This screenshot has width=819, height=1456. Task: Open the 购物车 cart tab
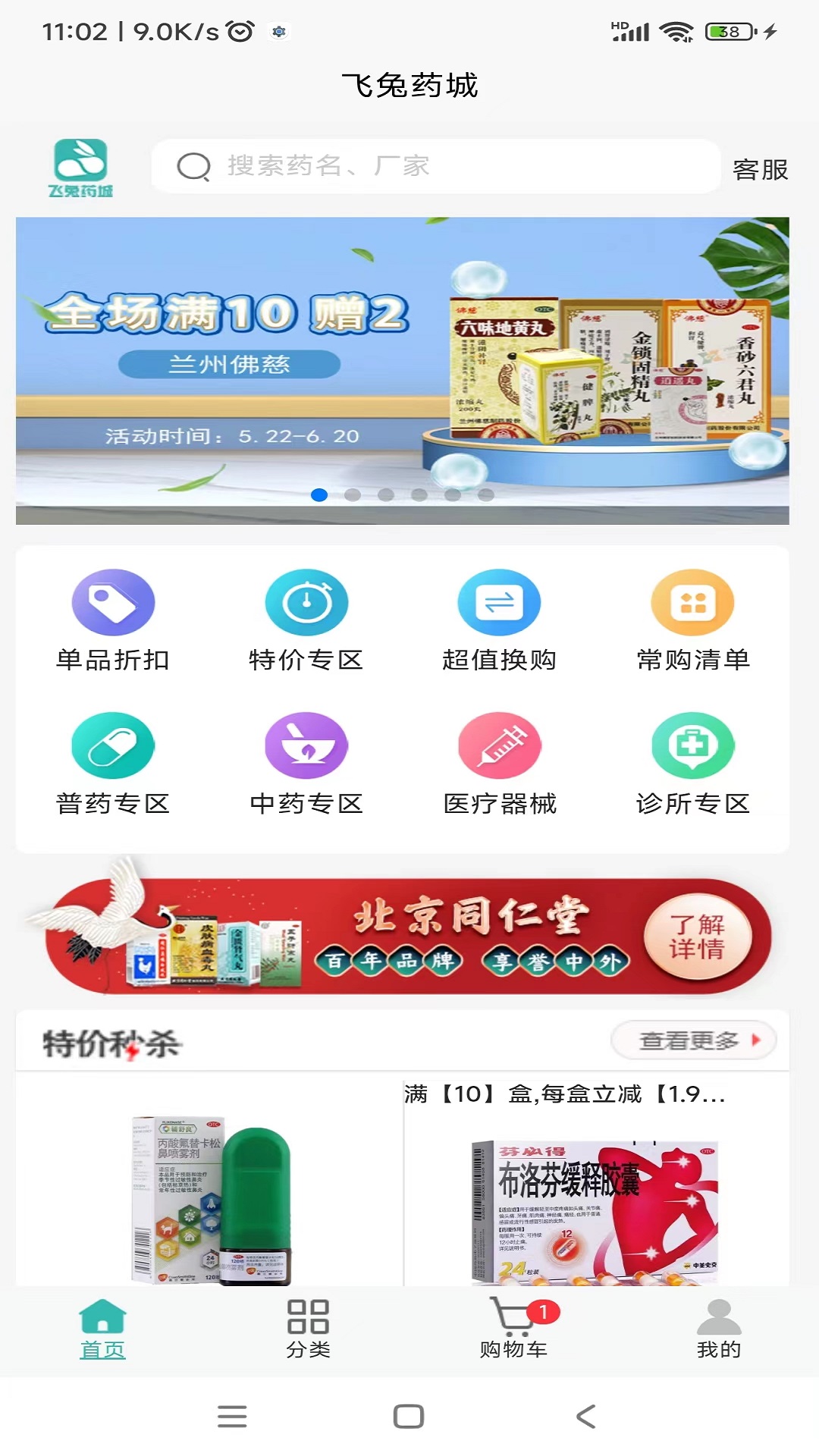[514, 1329]
